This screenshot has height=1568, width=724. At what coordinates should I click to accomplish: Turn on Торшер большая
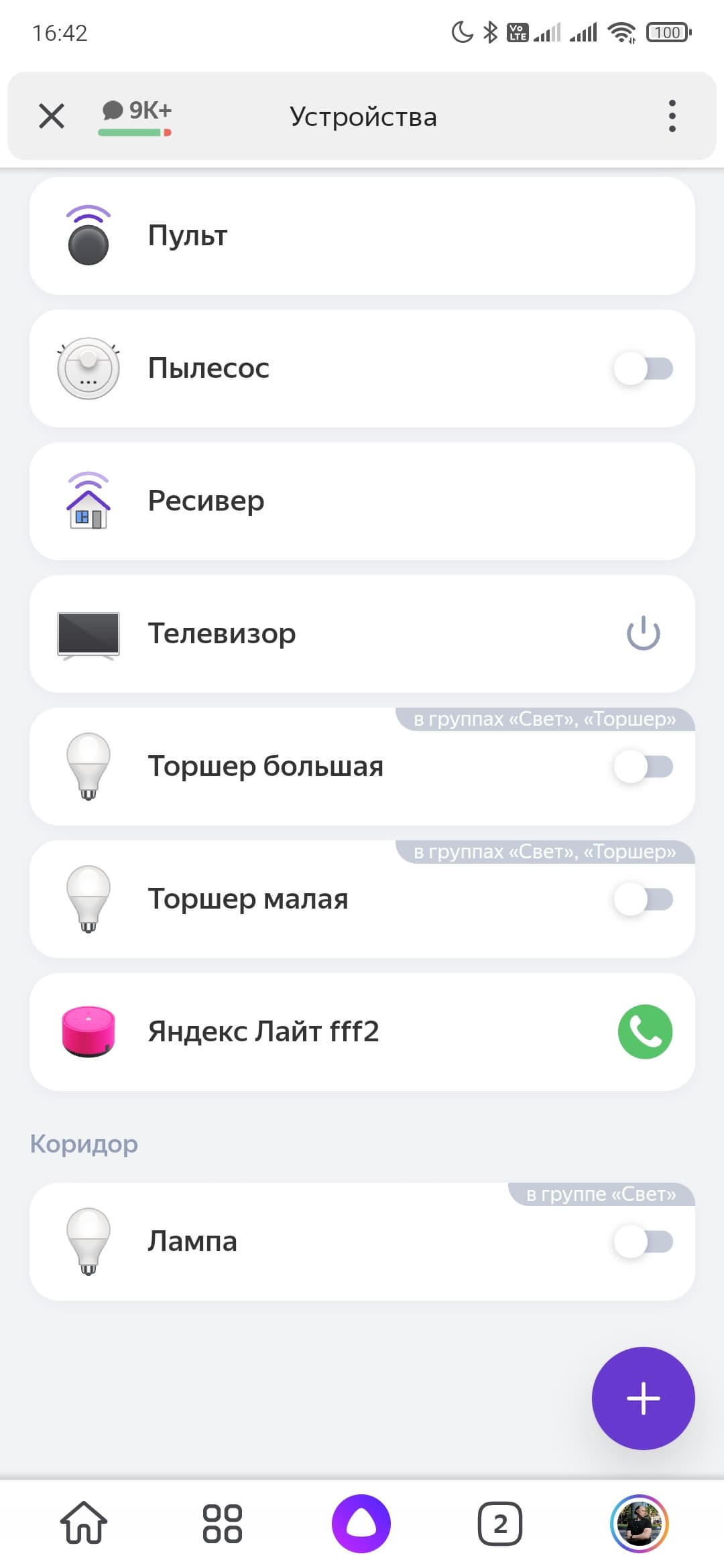[x=644, y=767]
